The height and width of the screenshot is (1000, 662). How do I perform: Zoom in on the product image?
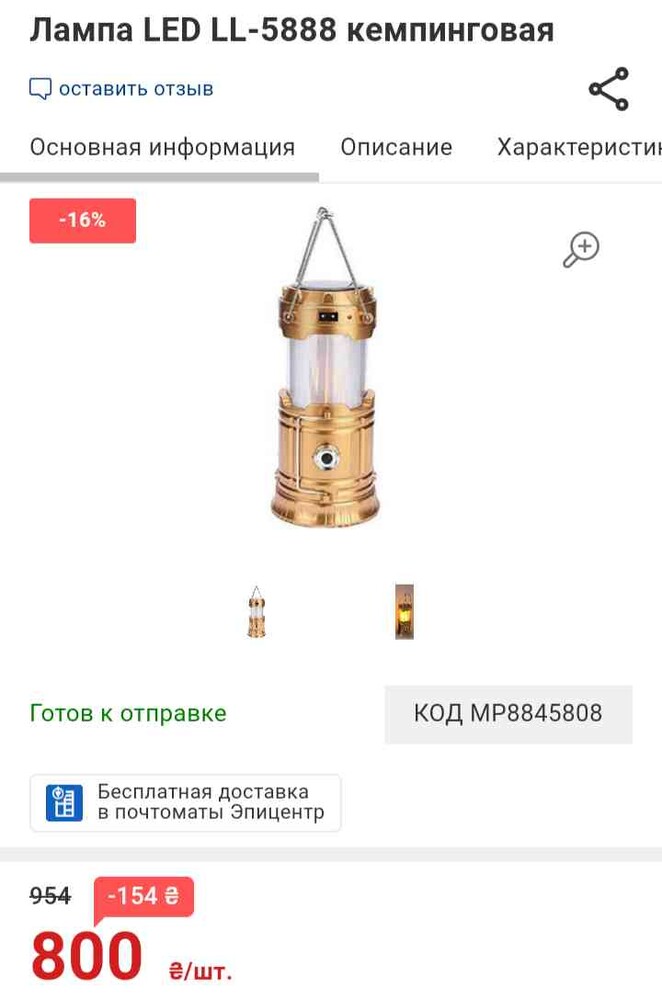click(580, 249)
